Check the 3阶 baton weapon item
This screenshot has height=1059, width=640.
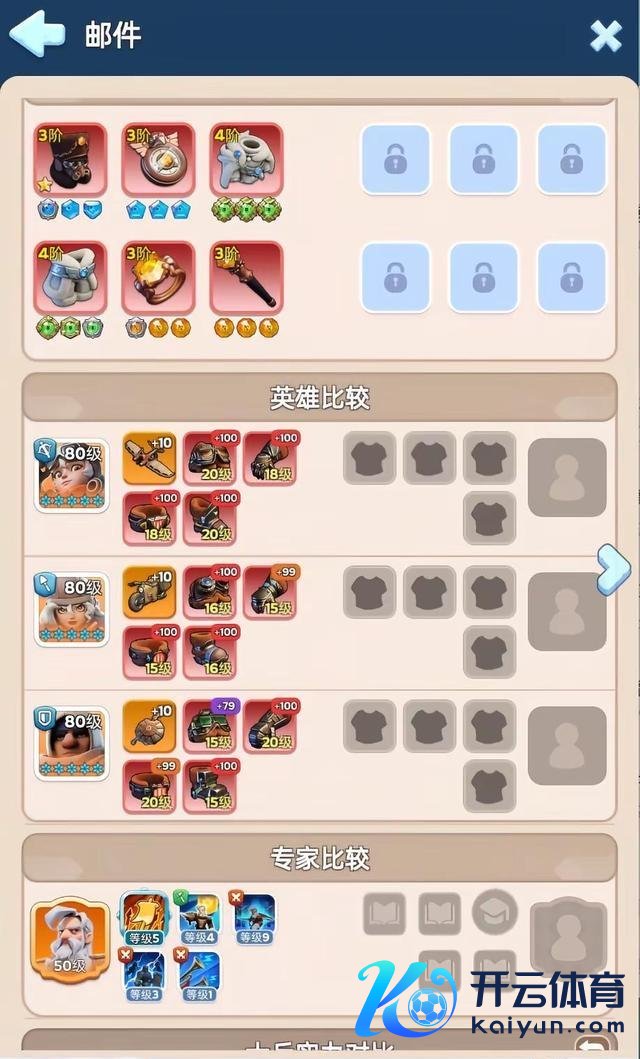tap(246, 277)
